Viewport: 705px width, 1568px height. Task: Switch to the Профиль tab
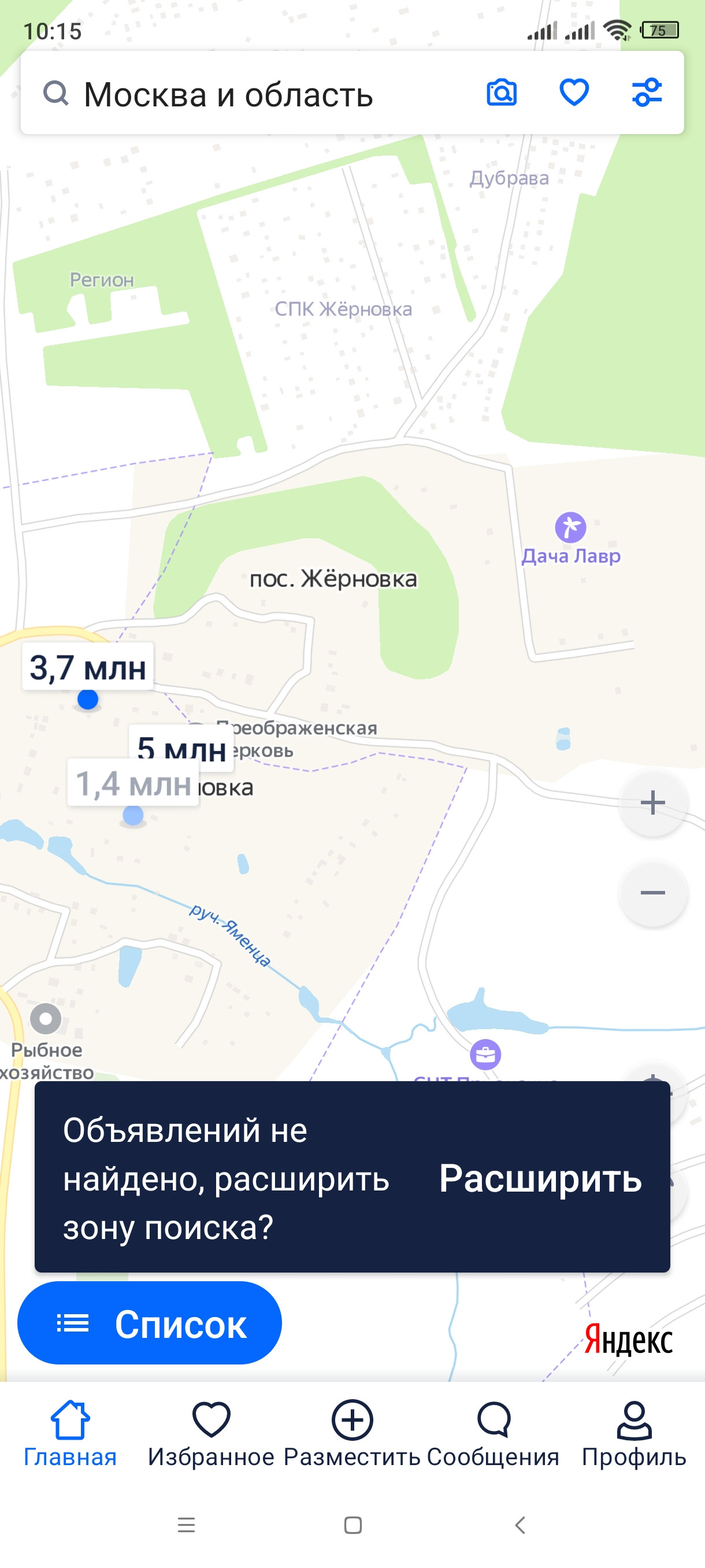[634, 1433]
